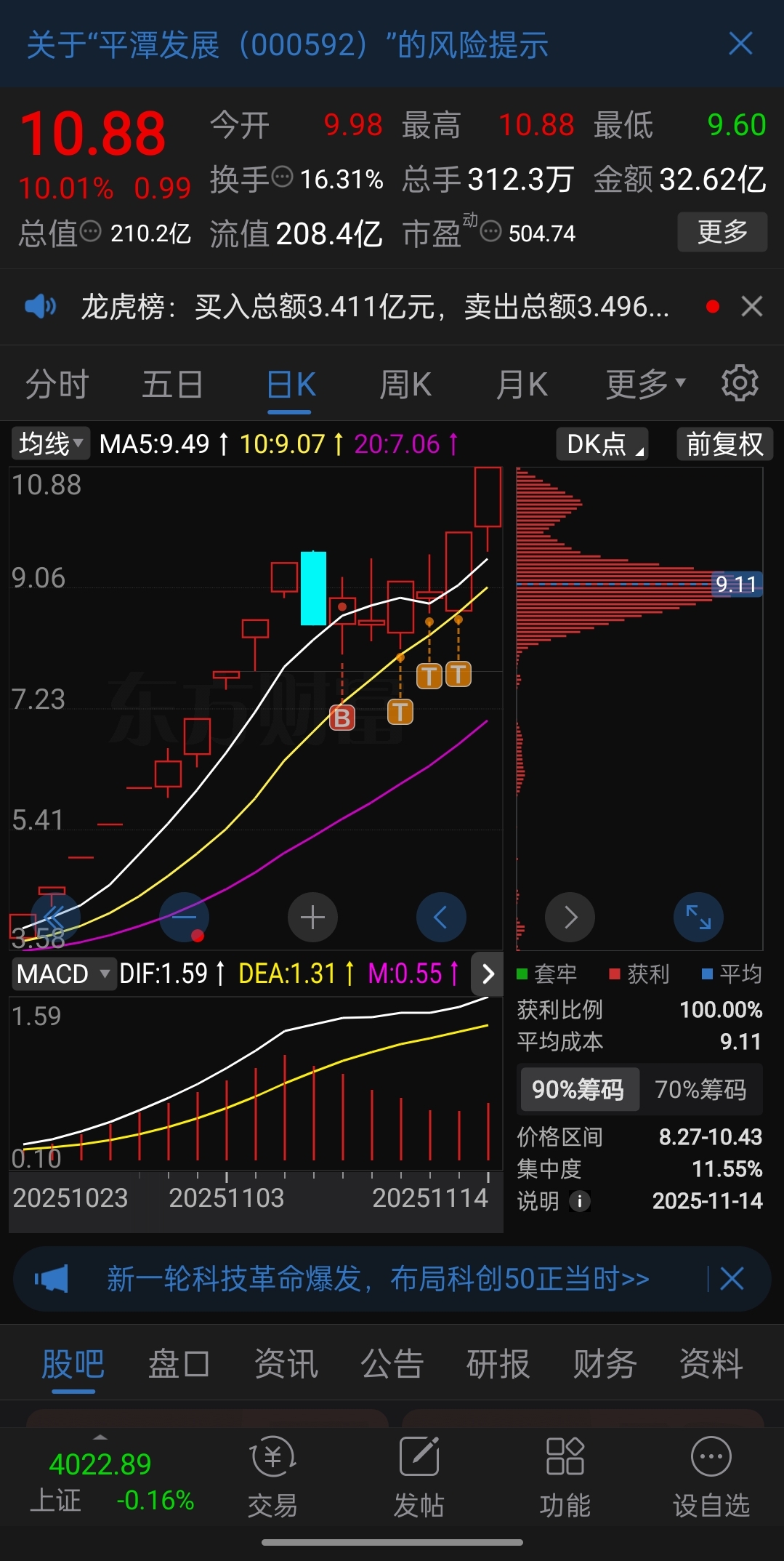Image resolution: width=784 pixels, height=1561 pixels.
Task: Select the 周K chart tab
Action: coord(405,385)
